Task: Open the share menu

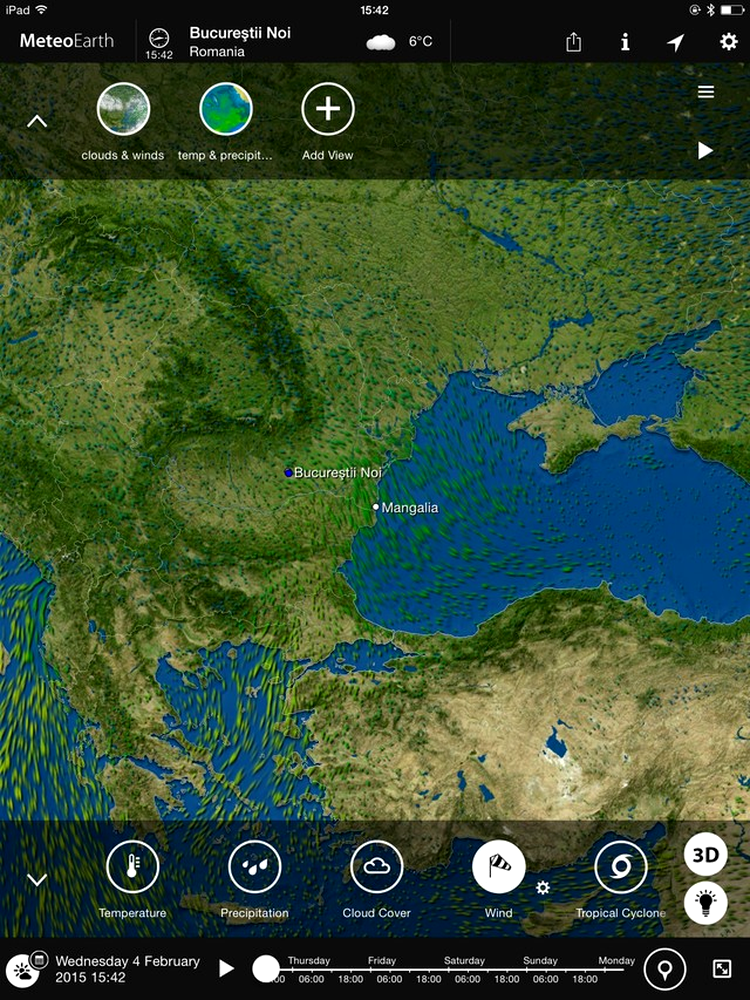Action: click(x=573, y=42)
